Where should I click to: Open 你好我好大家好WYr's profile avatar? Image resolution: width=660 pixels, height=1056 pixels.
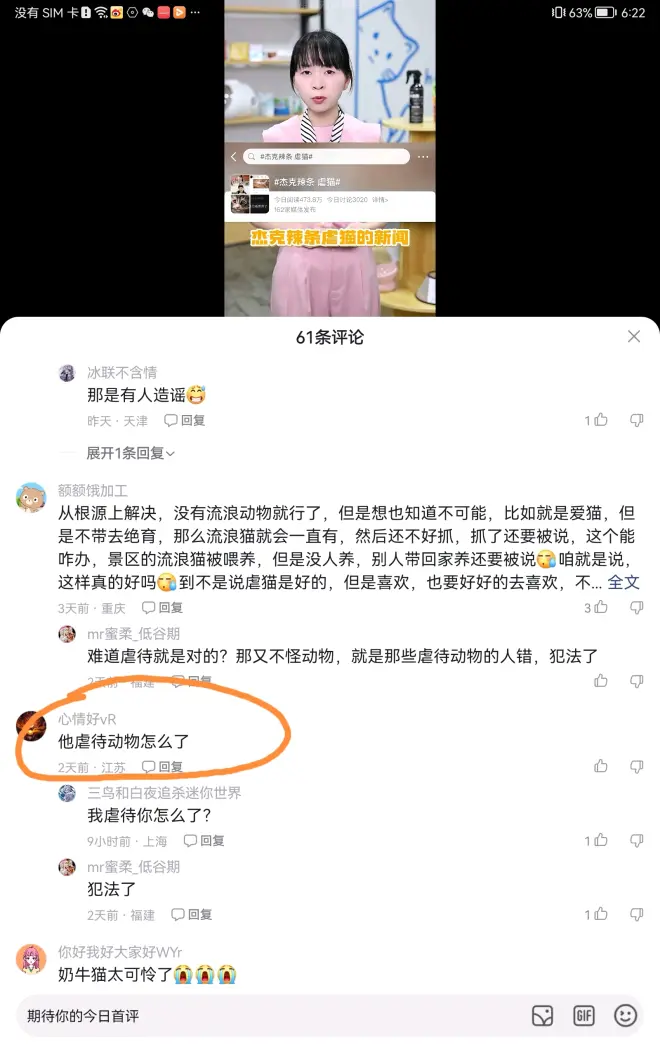point(31,959)
